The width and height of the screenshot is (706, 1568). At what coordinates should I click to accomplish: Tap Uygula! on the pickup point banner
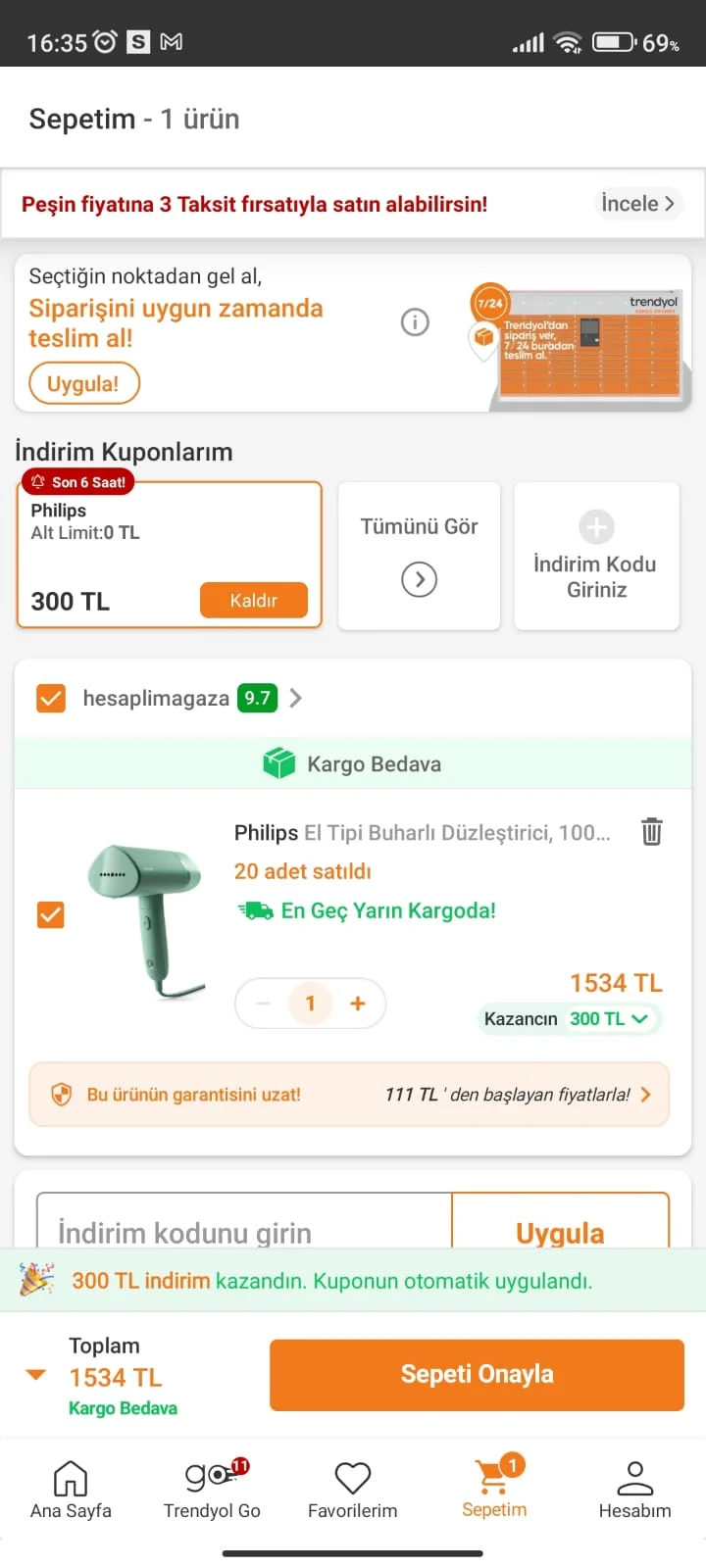coord(84,383)
